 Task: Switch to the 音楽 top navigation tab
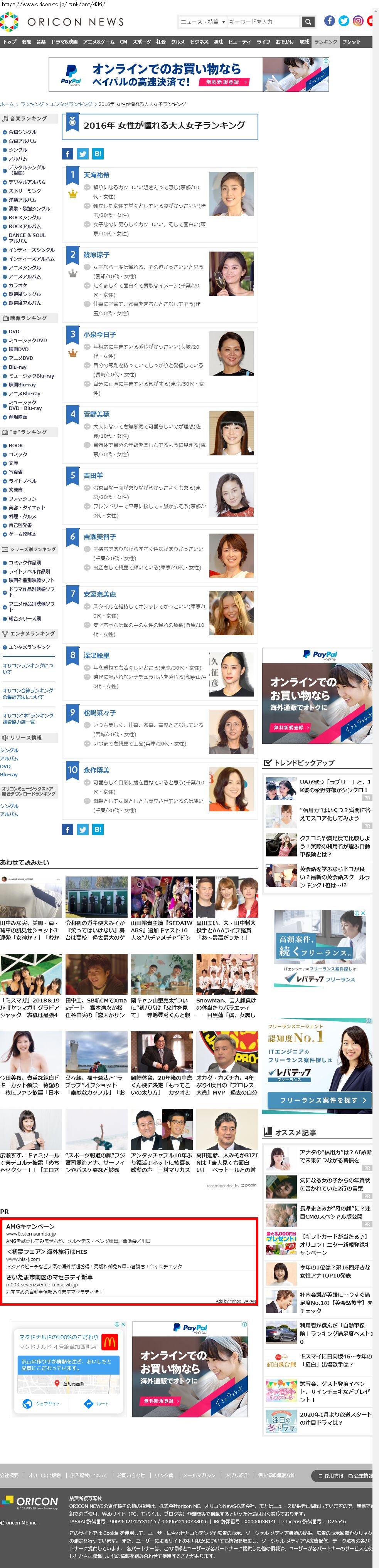[41, 42]
